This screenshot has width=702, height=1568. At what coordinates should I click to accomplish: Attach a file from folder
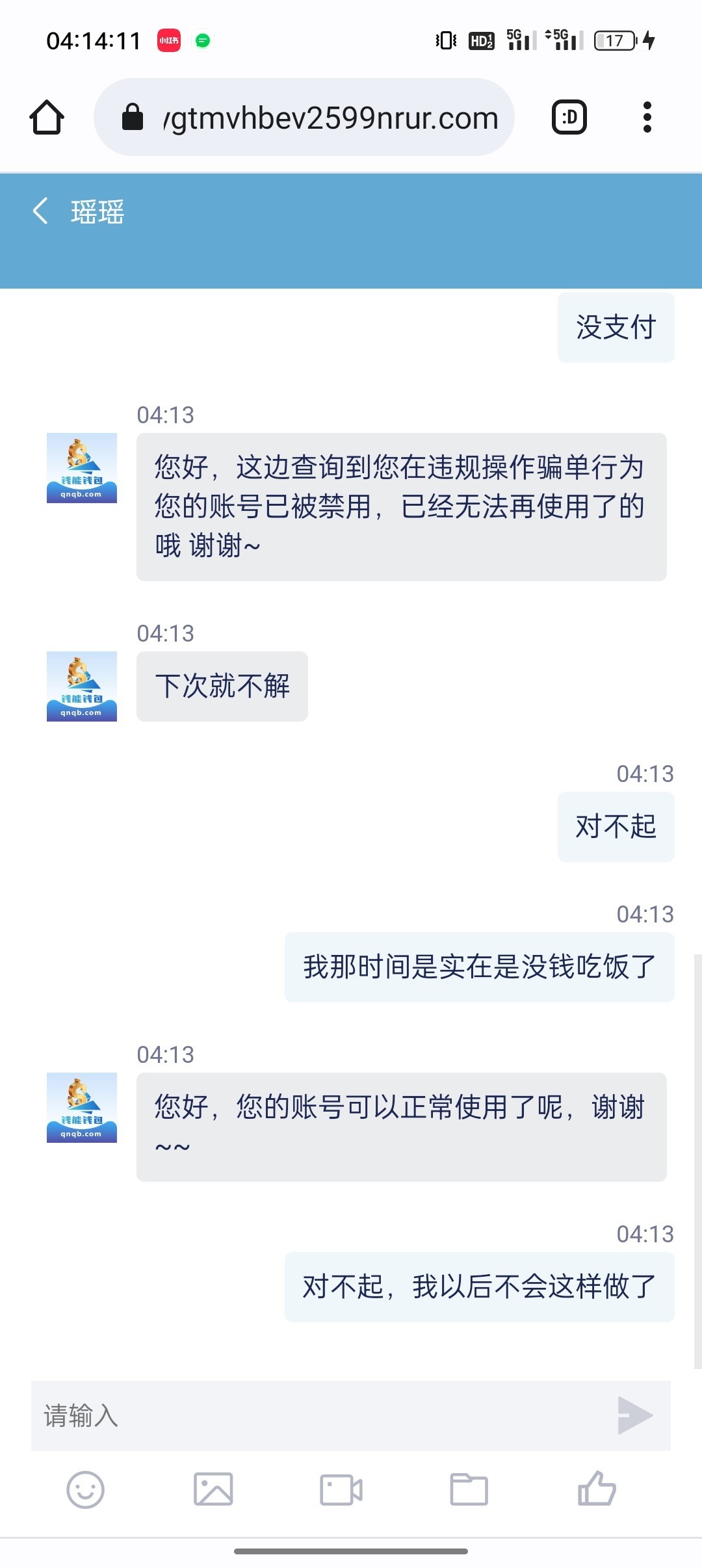[469, 1489]
